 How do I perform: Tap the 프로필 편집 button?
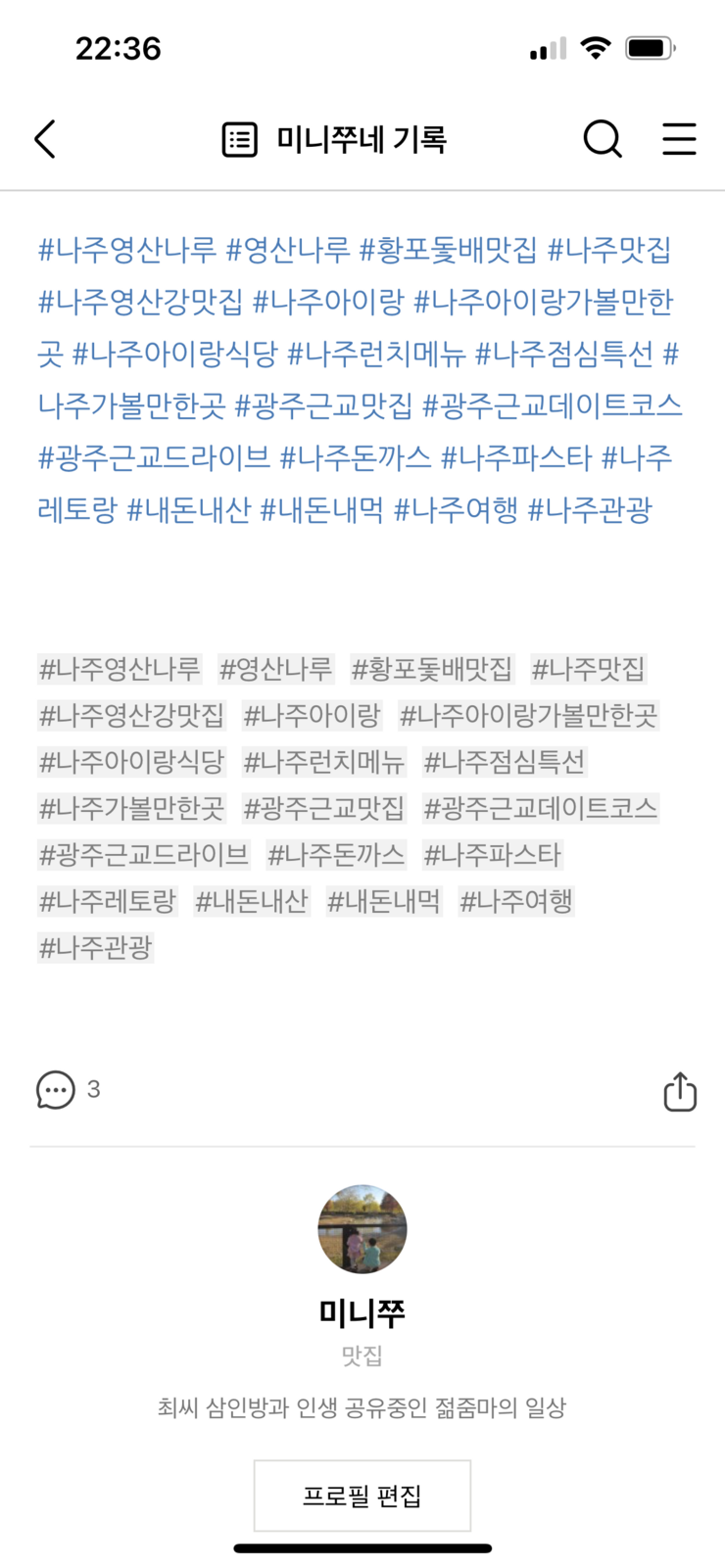pyautogui.click(x=362, y=1496)
